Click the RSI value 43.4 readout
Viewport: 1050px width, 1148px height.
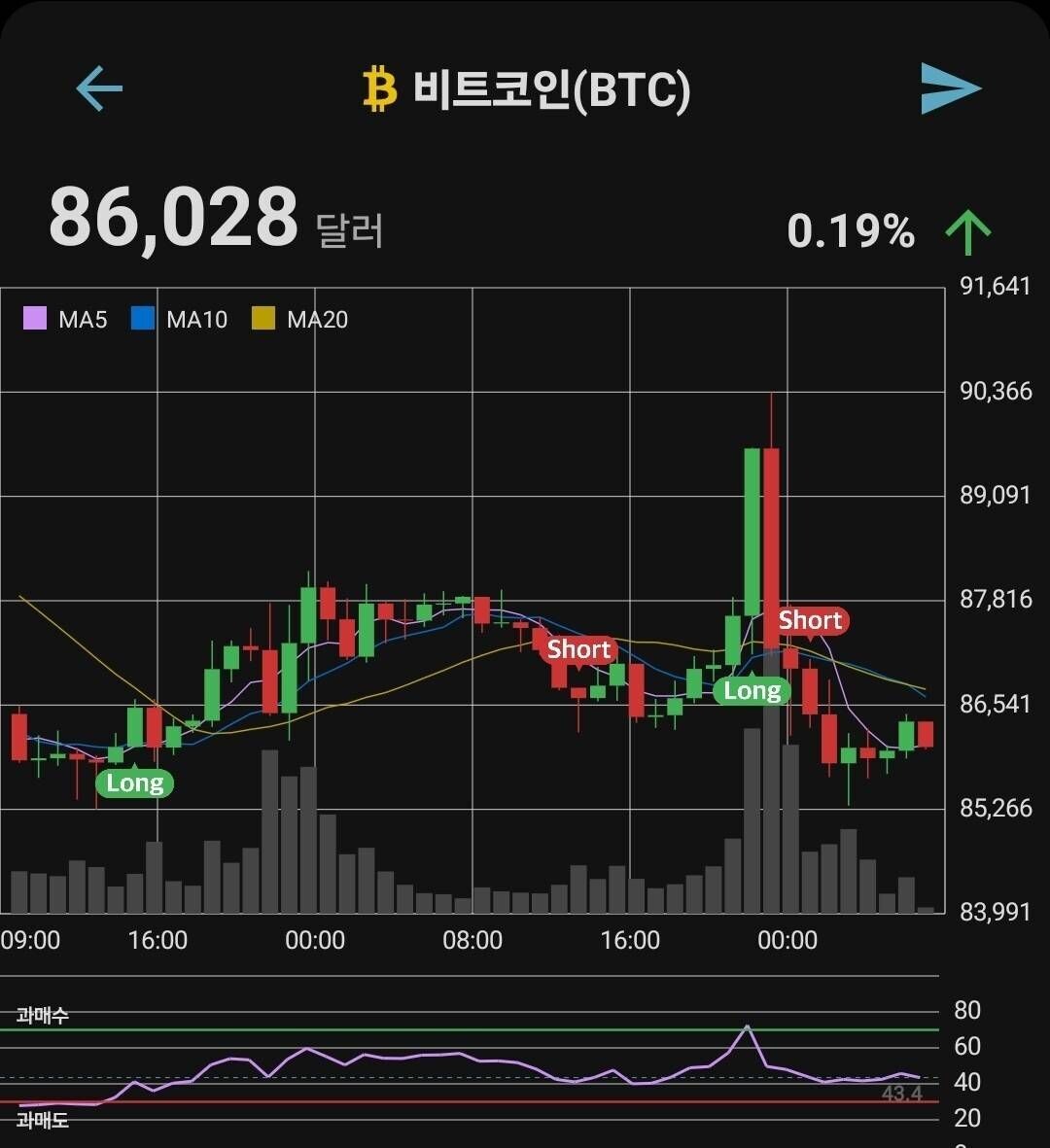900,1092
